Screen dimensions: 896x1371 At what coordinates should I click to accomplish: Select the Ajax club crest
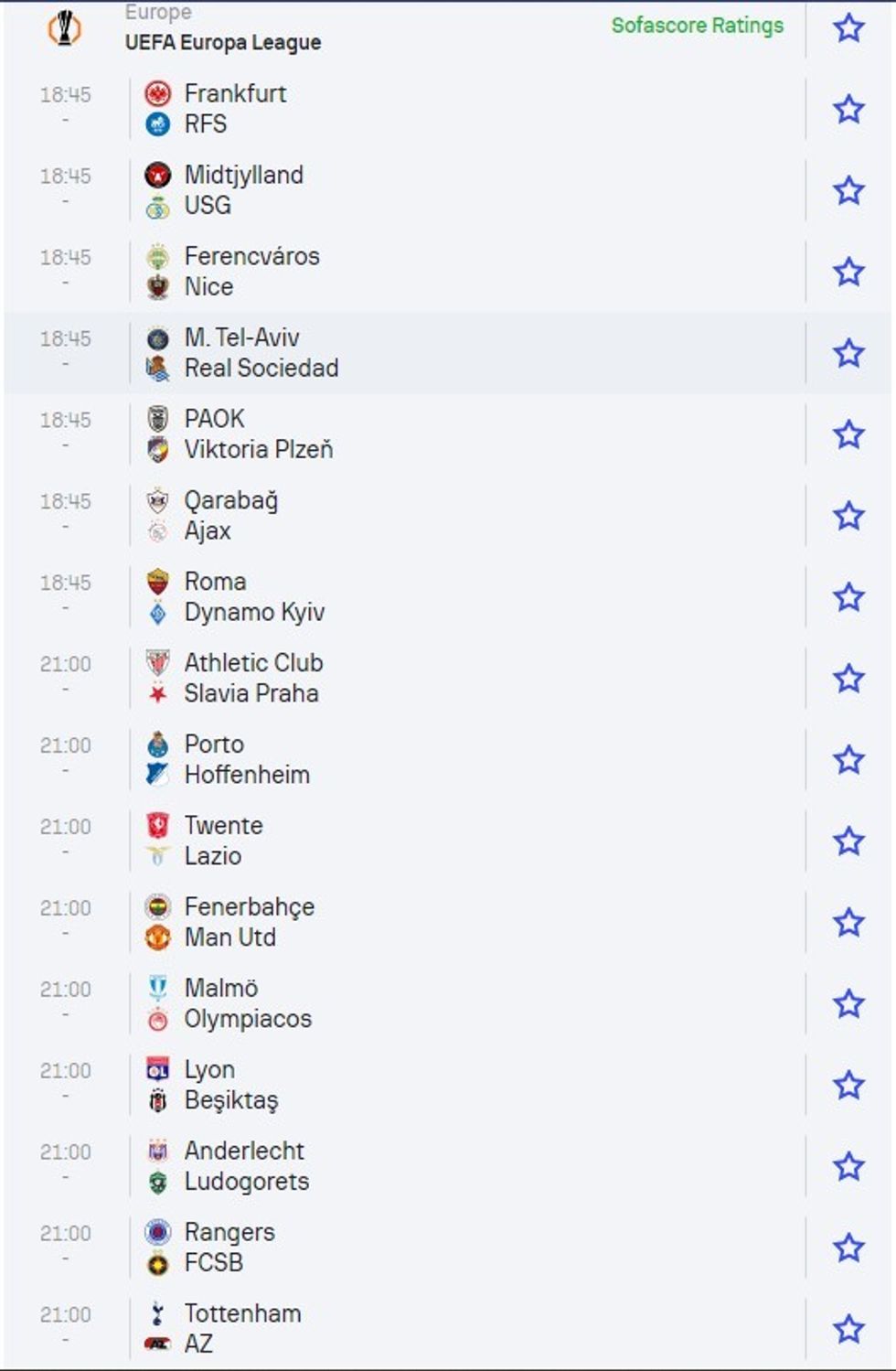click(157, 530)
